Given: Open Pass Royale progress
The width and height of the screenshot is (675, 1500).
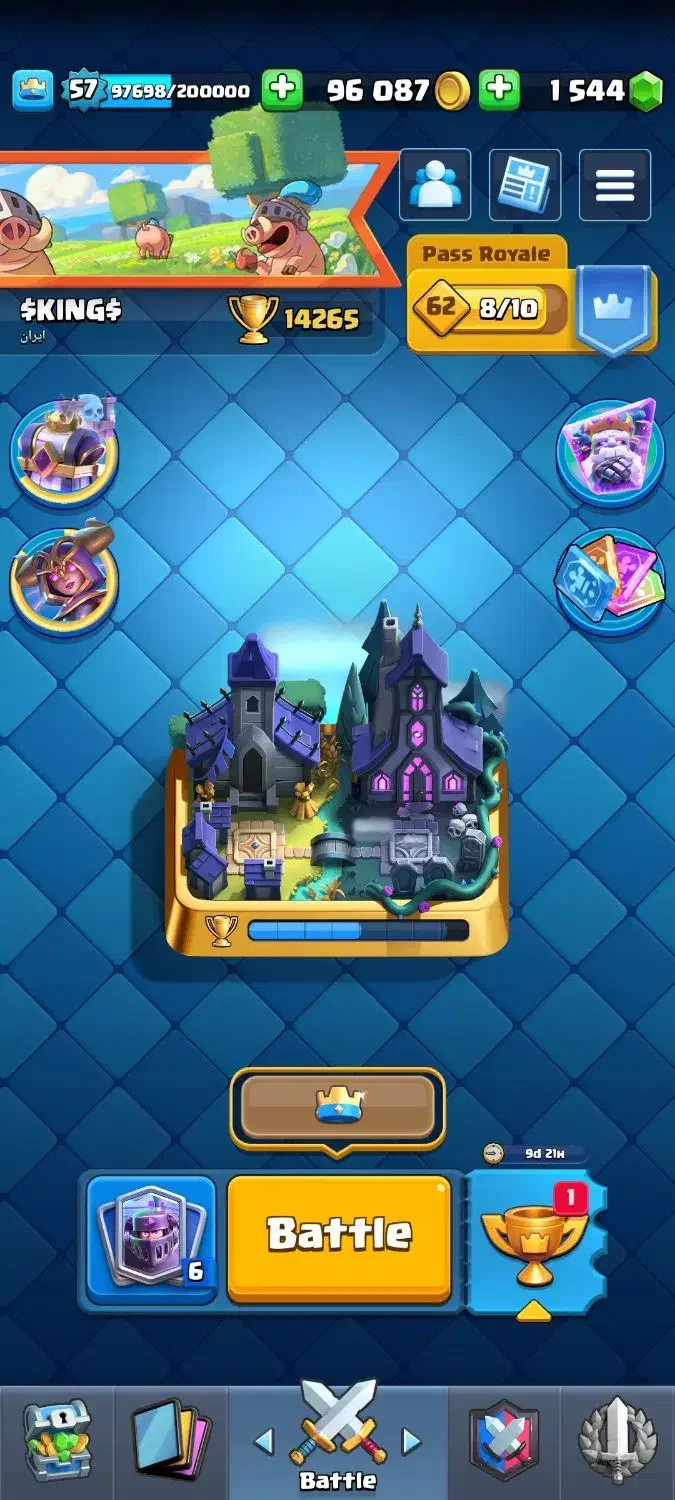Looking at the screenshot, I should coord(532,297).
